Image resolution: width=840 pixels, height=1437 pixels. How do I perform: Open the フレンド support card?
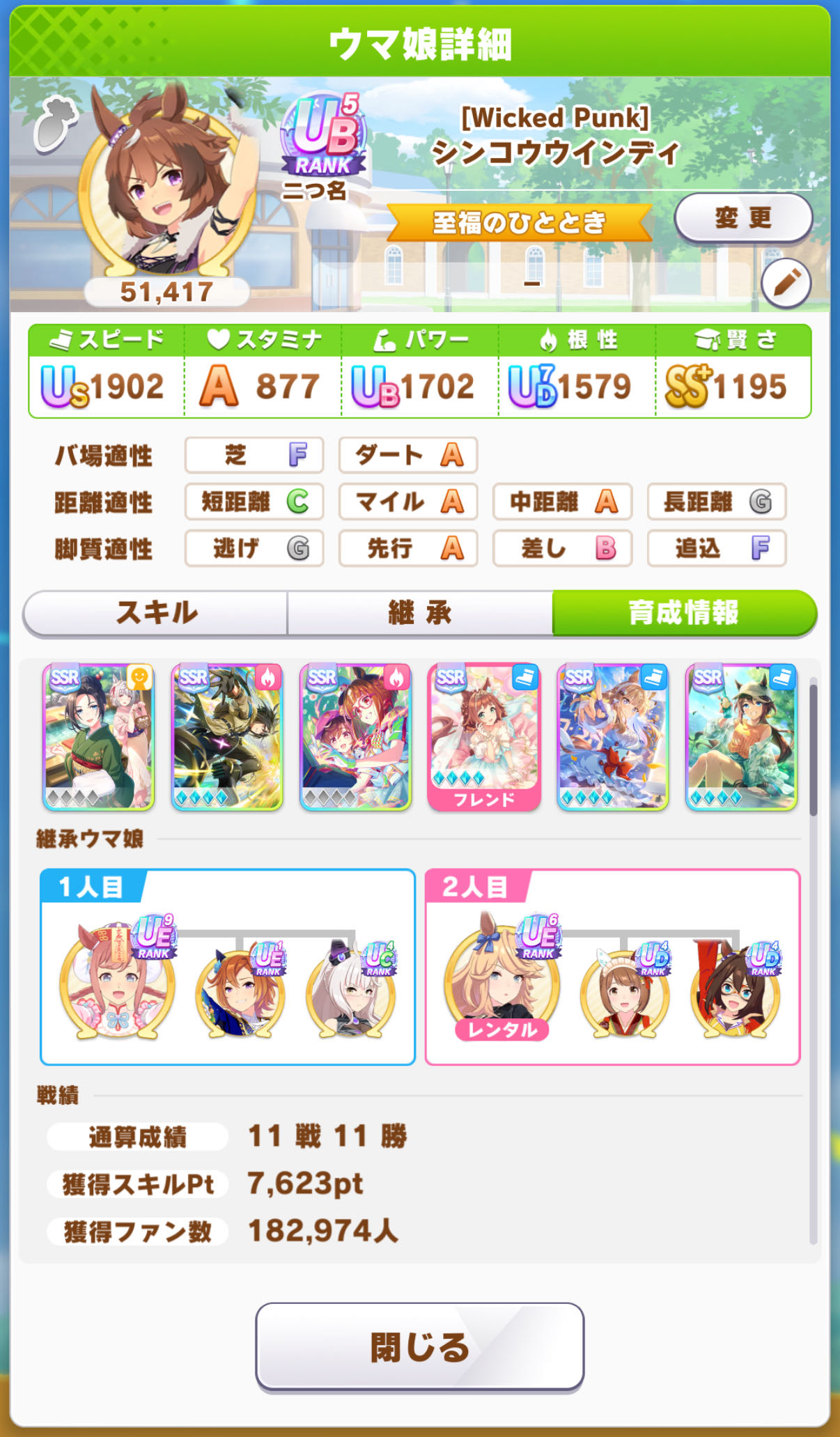(484, 737)
